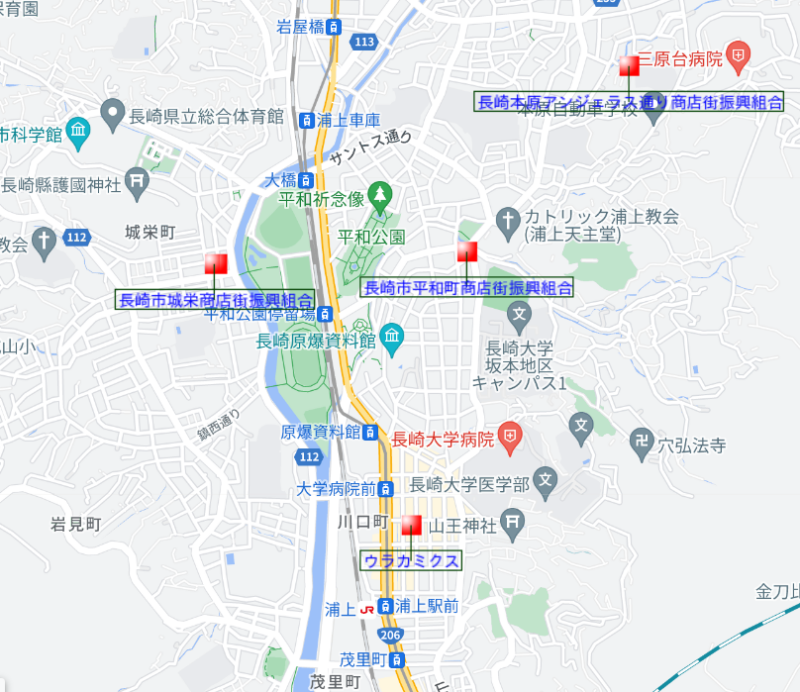Open the 長崎市城栄商店街振興組合 marker label
This screenshot has height=692, width=800.
point(215,300)
